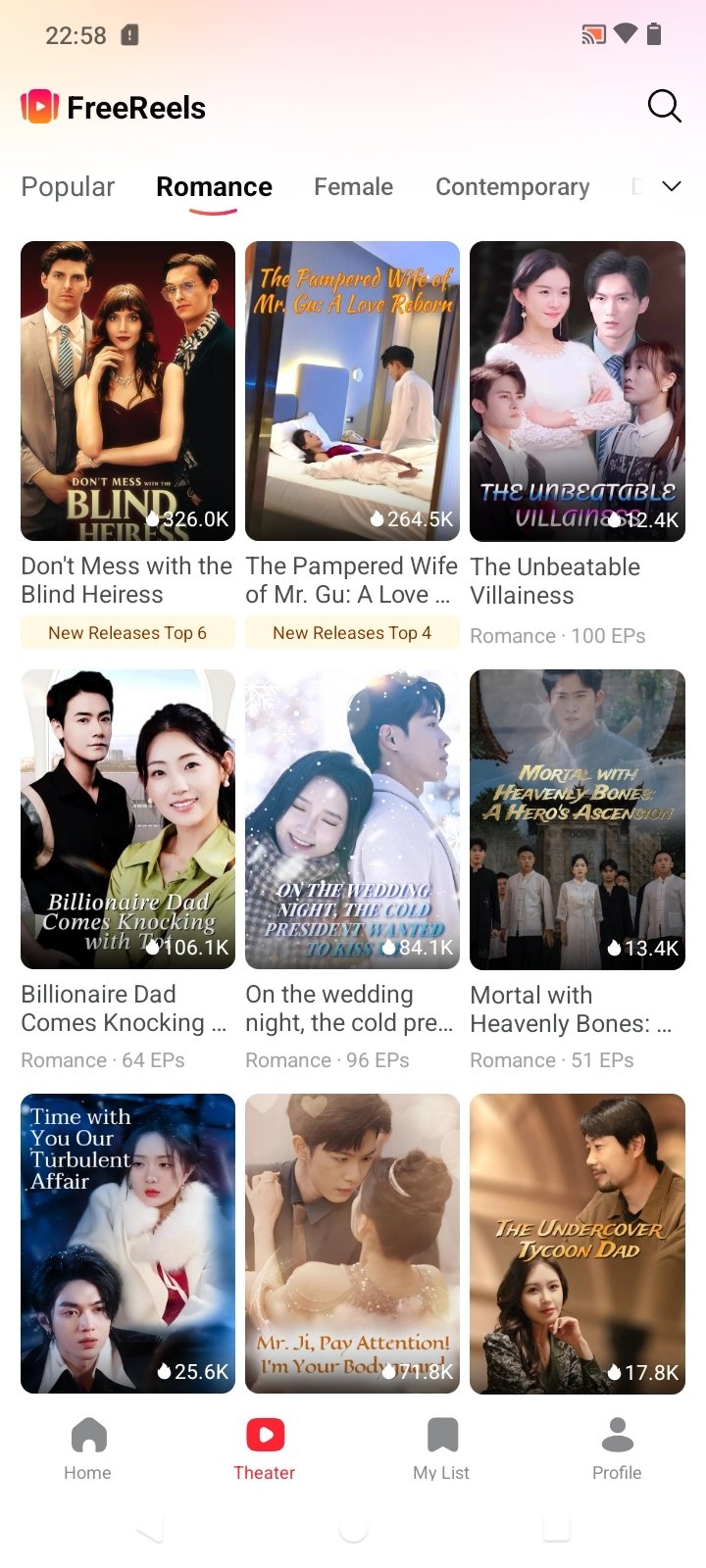Open Mortal with Heavenly Bones

(577, 819)
